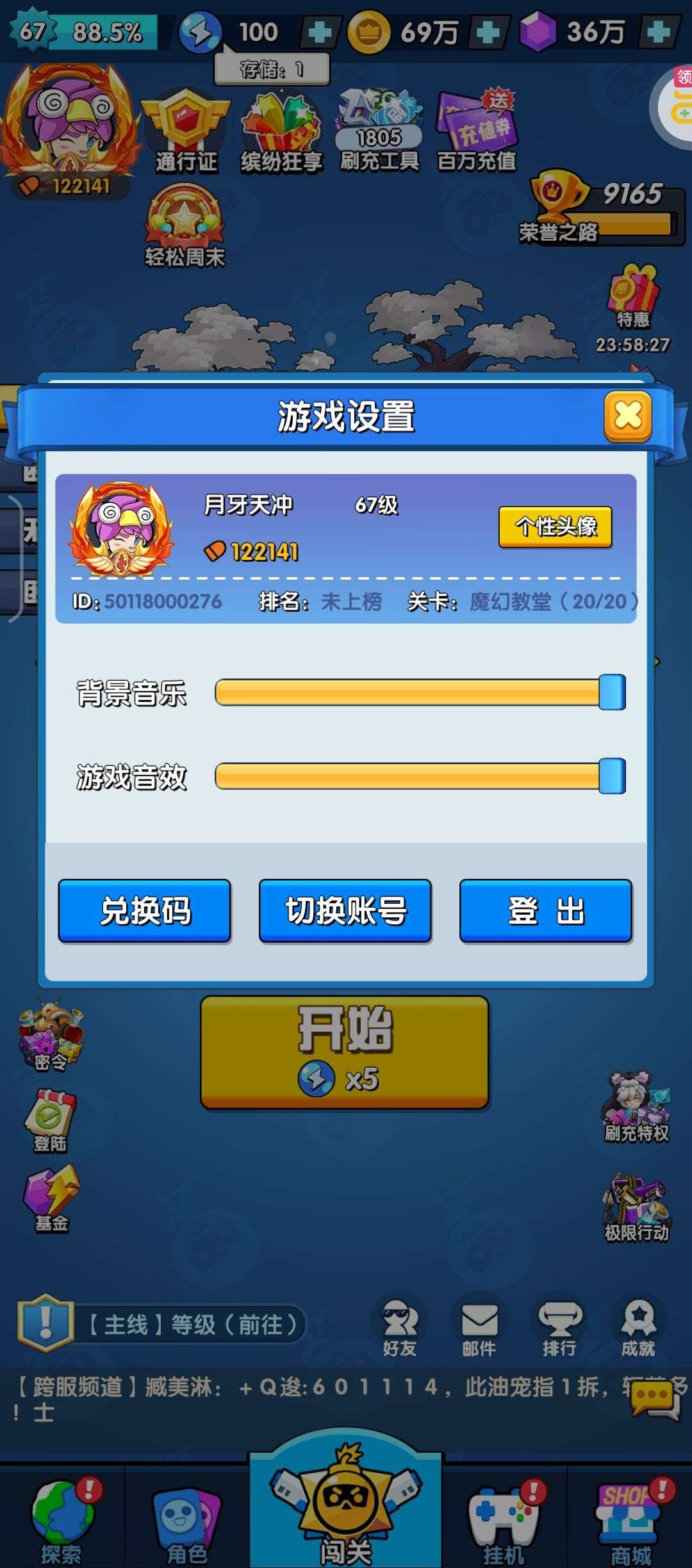Add purple gems with the plus icon
Screen dimensions: 692x1568
click(659, 32)
